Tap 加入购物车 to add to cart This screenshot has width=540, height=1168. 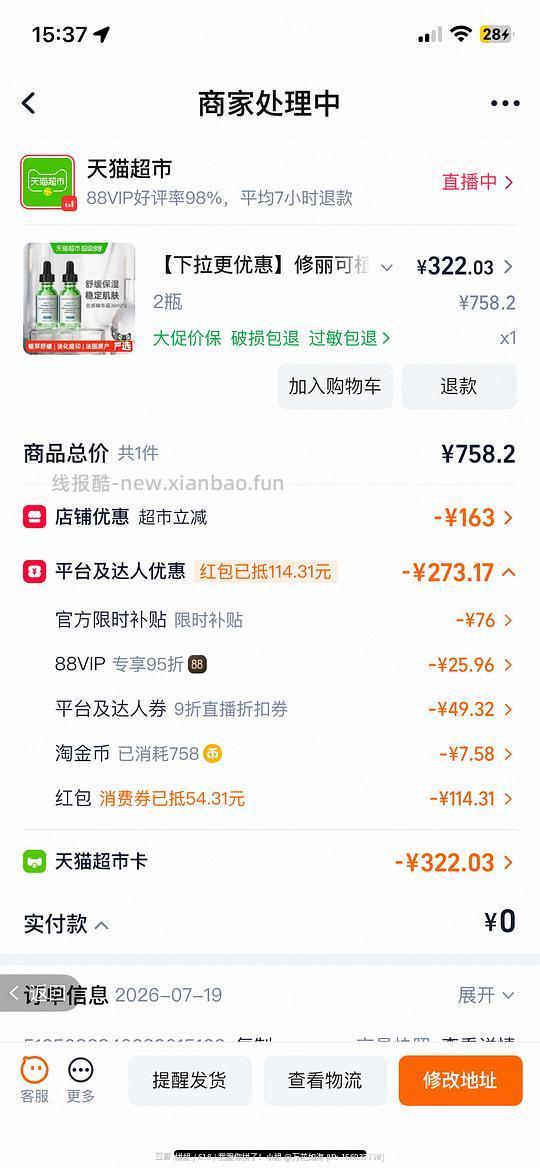[335, 386]
